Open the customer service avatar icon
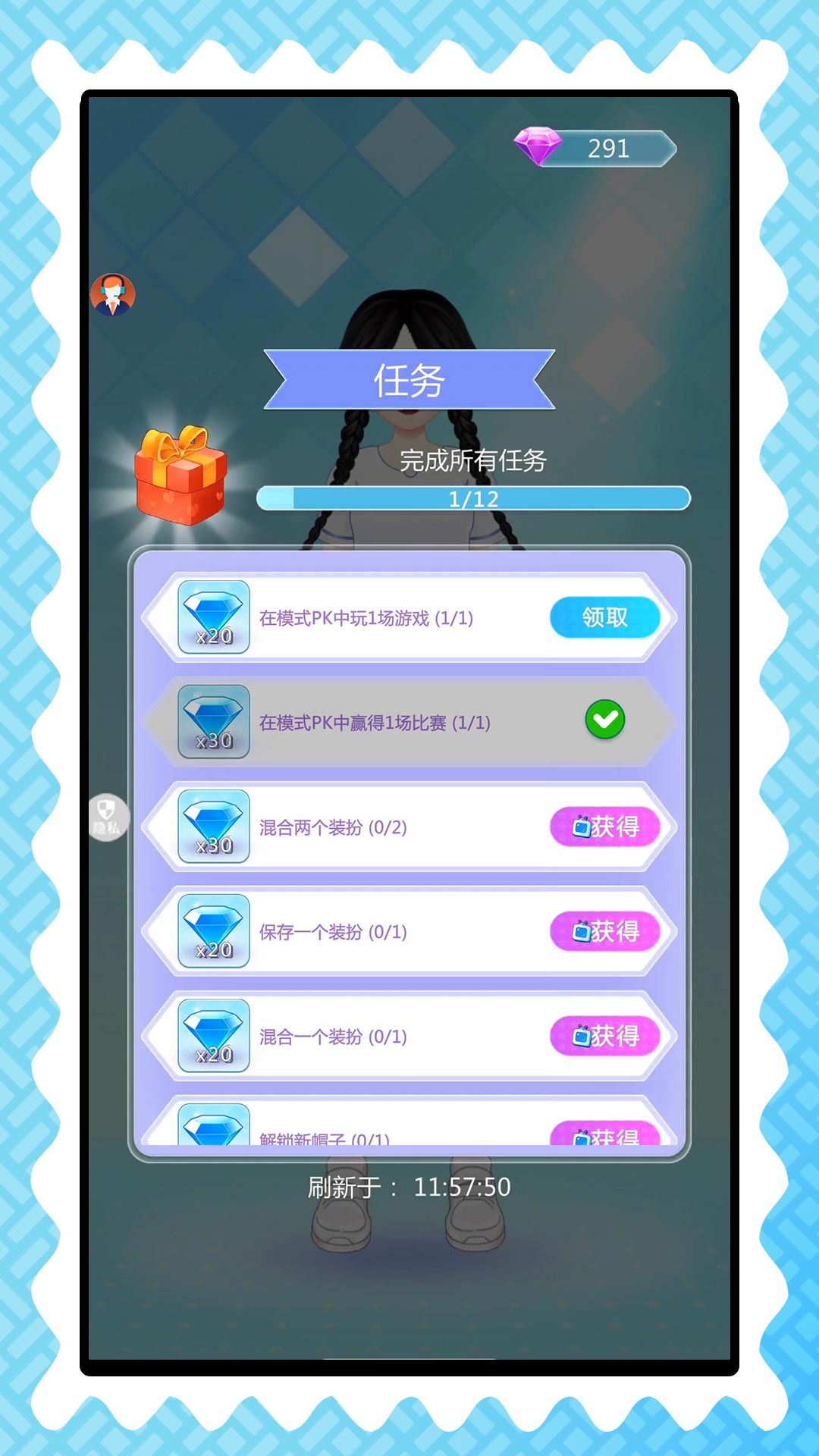Viewport: 819px width, 1456px height. tap(113, 294)
